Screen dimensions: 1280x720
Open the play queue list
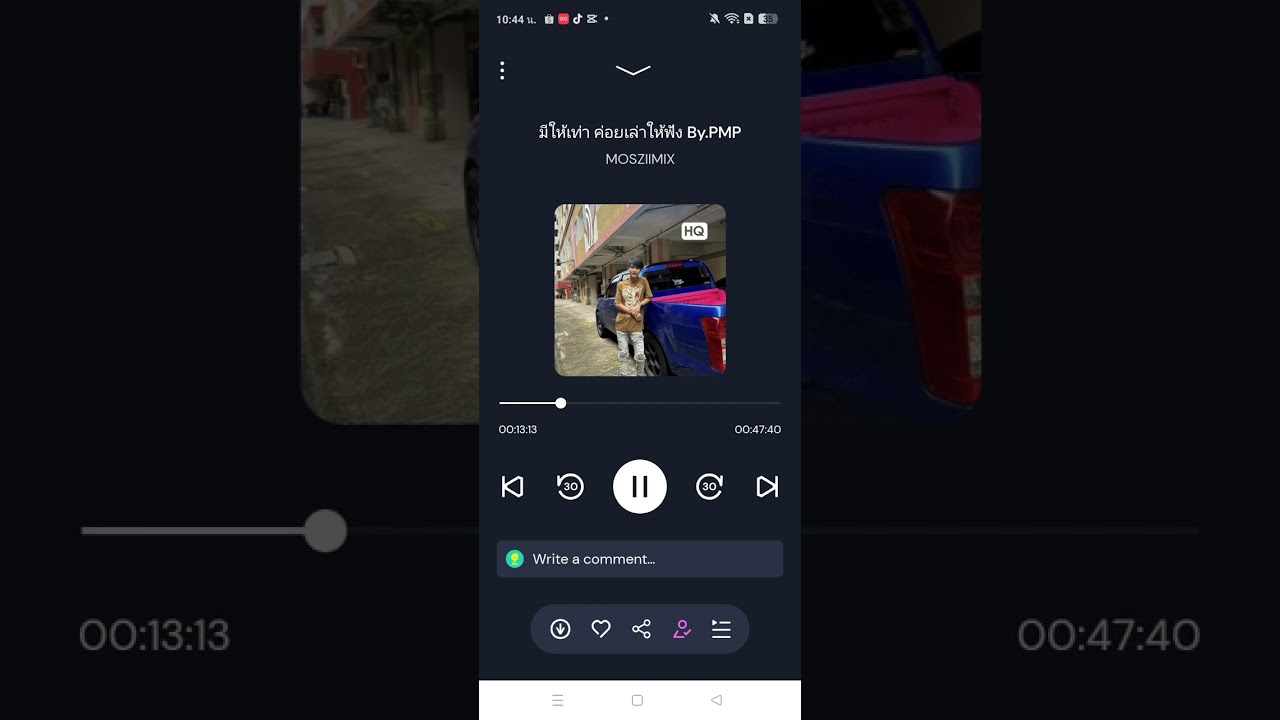click(721, 629)
